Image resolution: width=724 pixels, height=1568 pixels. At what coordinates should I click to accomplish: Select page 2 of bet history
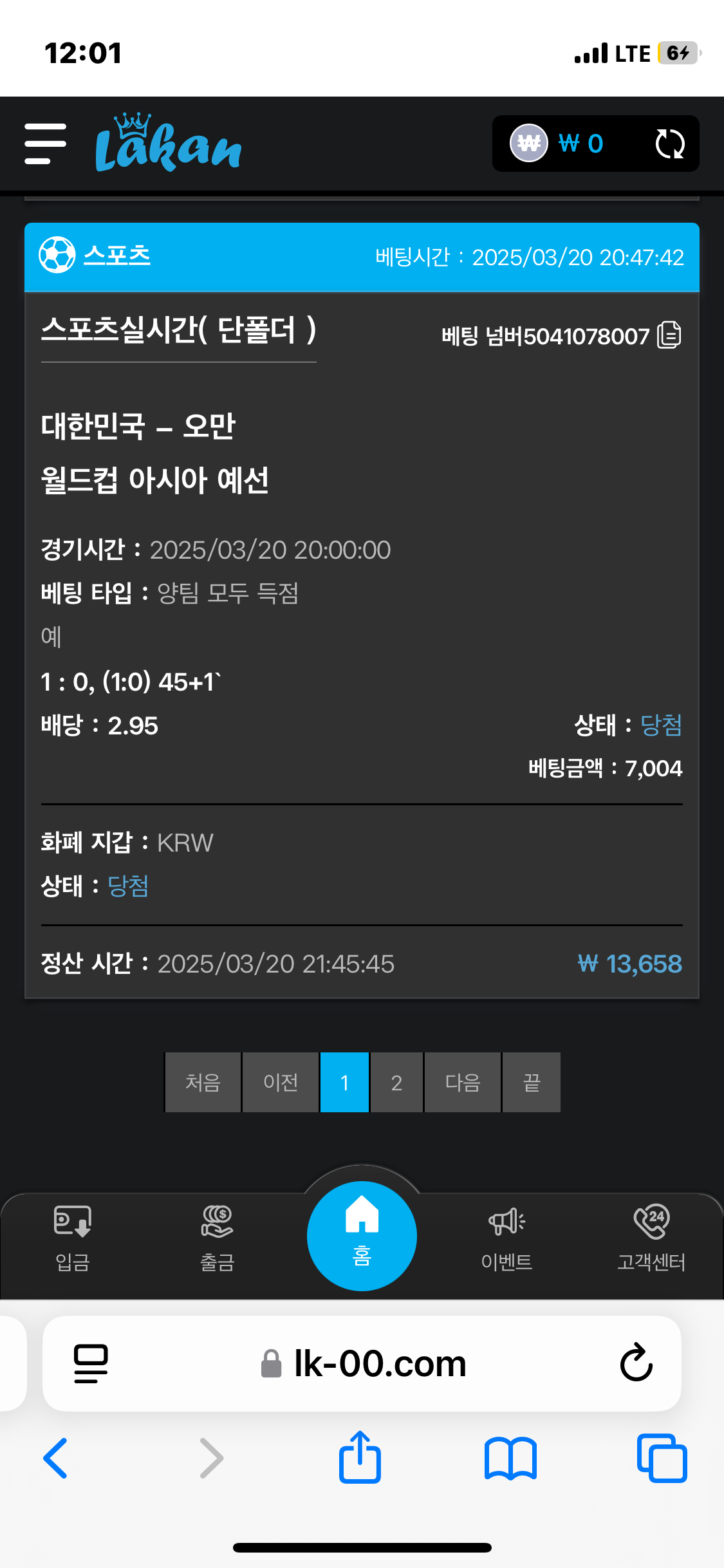coord(396,1082)
